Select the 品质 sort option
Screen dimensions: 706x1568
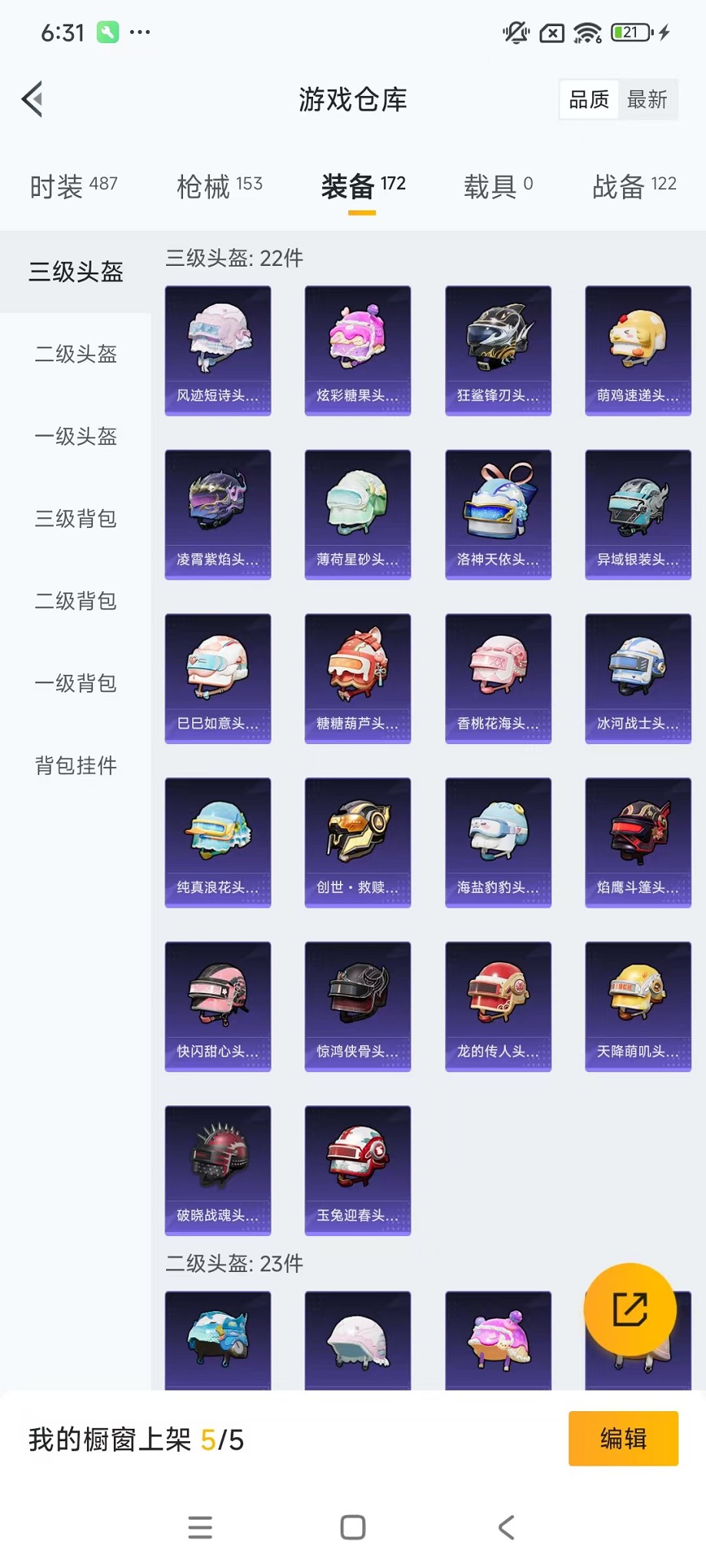[588, 99]
